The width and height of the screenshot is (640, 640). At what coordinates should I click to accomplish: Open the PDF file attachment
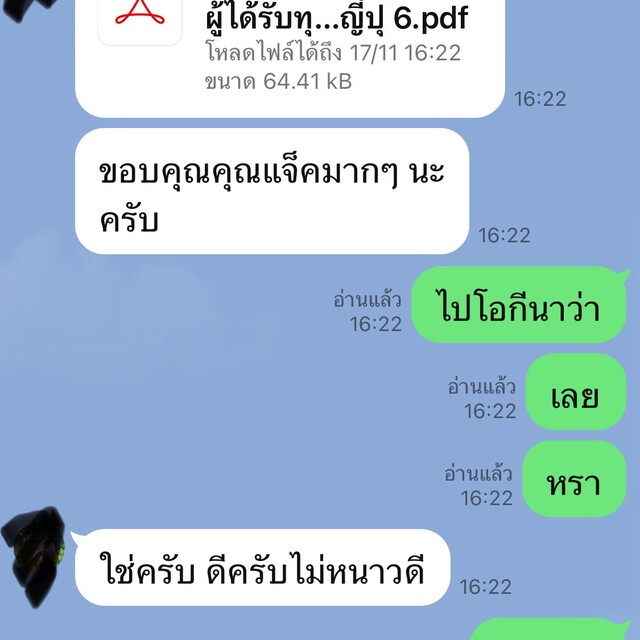click(x=288, y=50)
